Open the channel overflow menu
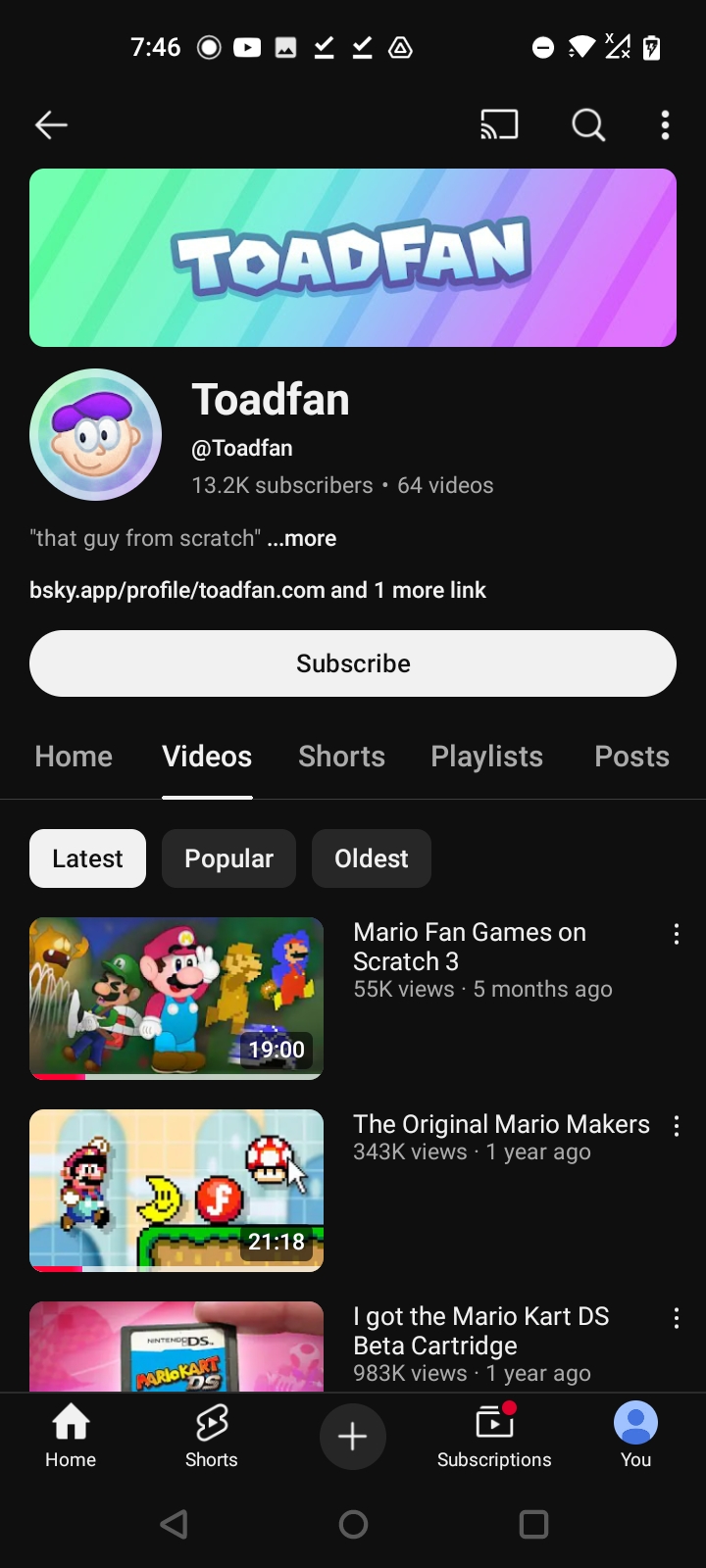Viewport: 706px width, 1568px height. (x=665, y=124)
